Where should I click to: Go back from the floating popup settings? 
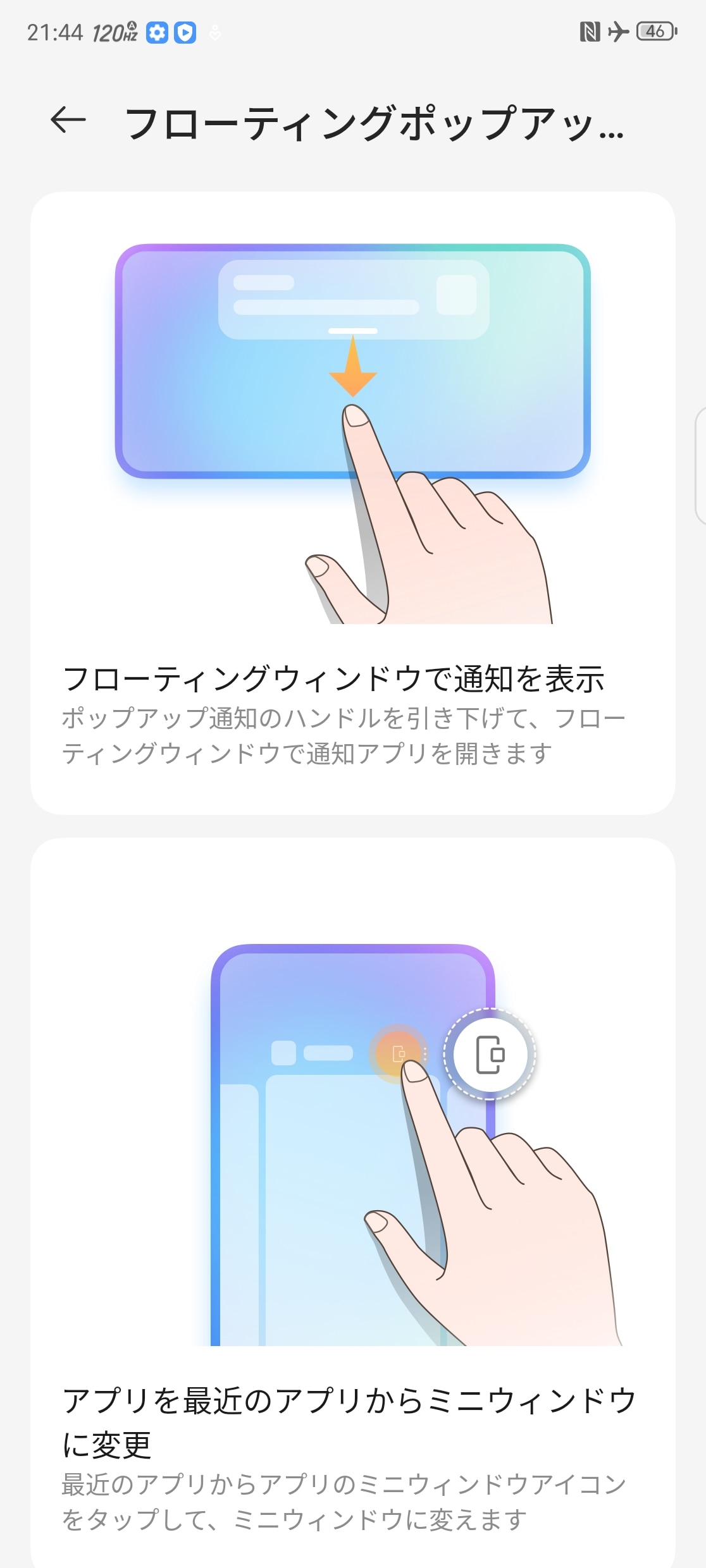68,120
